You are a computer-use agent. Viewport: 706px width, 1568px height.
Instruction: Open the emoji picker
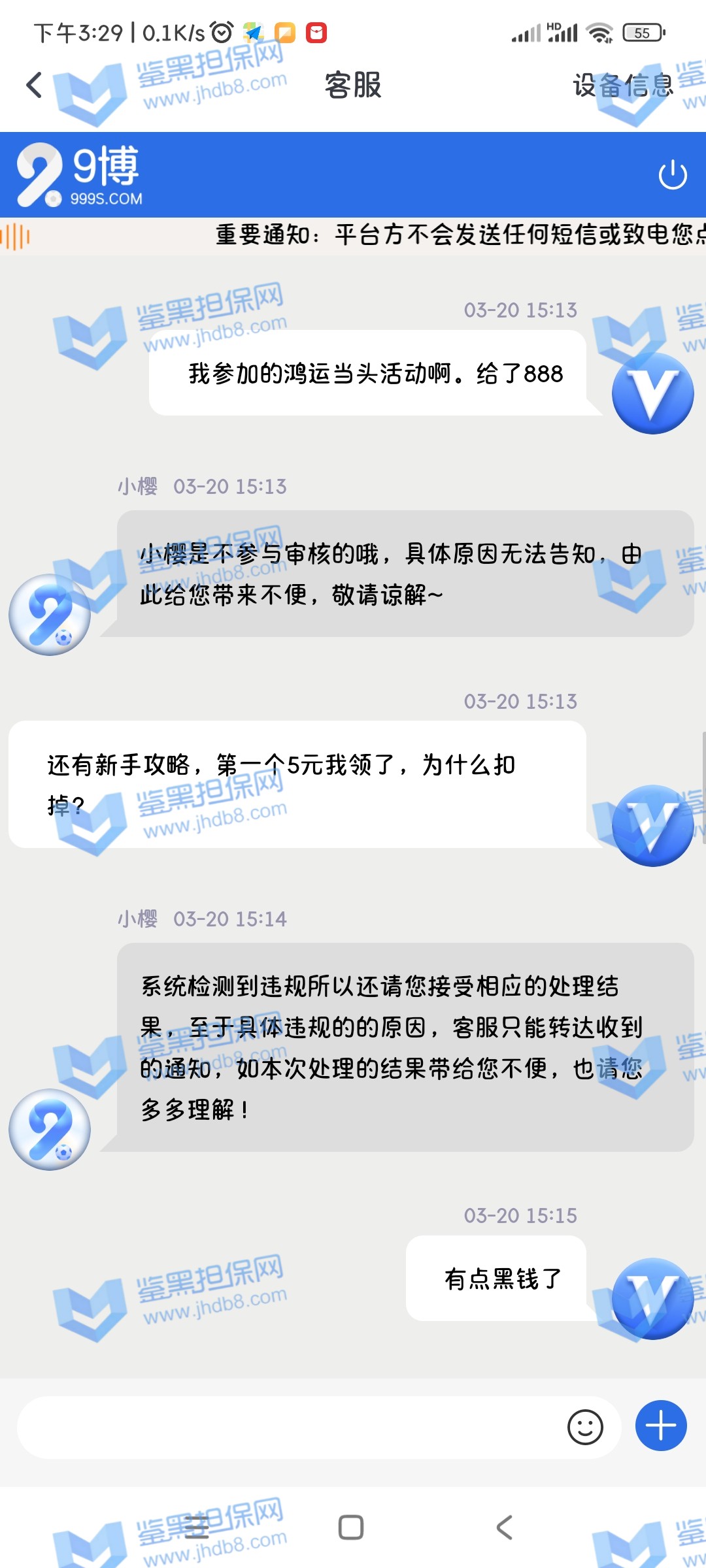point(585,1428)
